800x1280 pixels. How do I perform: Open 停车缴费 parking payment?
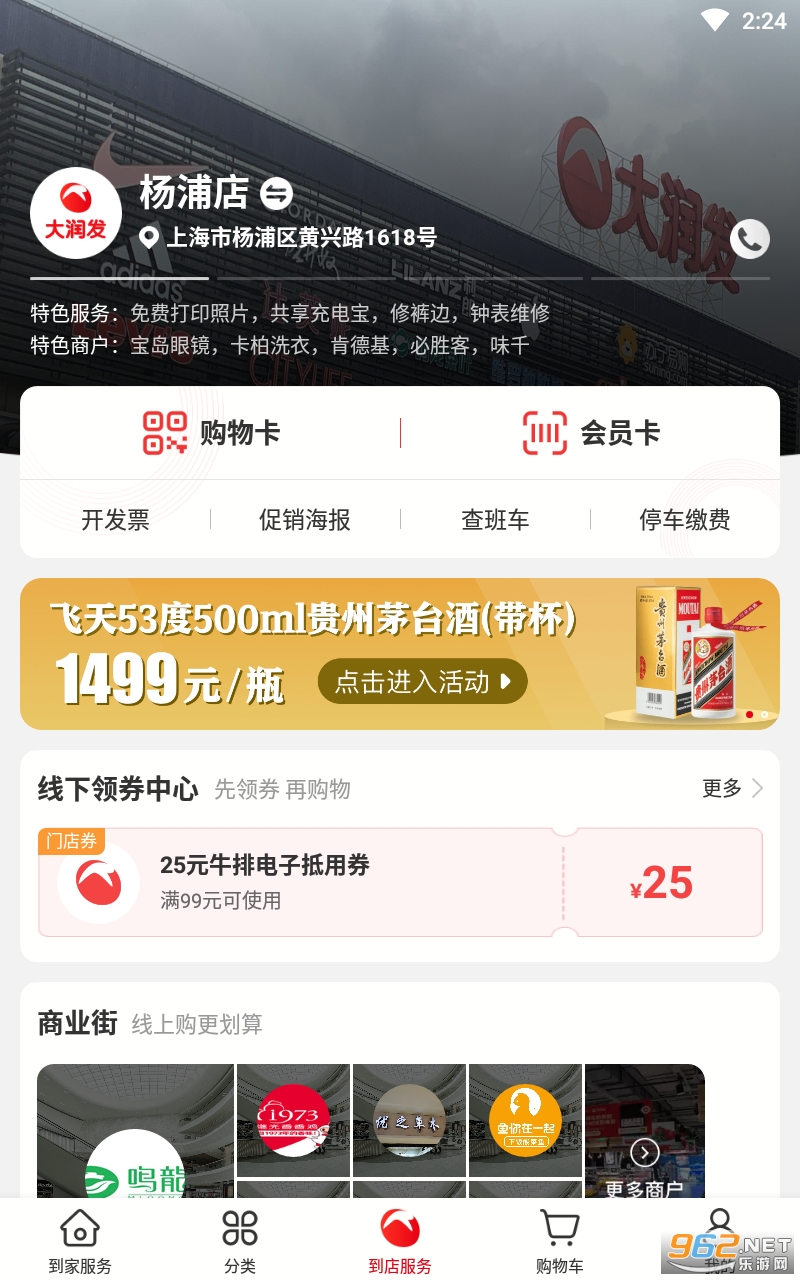(685, 520)
